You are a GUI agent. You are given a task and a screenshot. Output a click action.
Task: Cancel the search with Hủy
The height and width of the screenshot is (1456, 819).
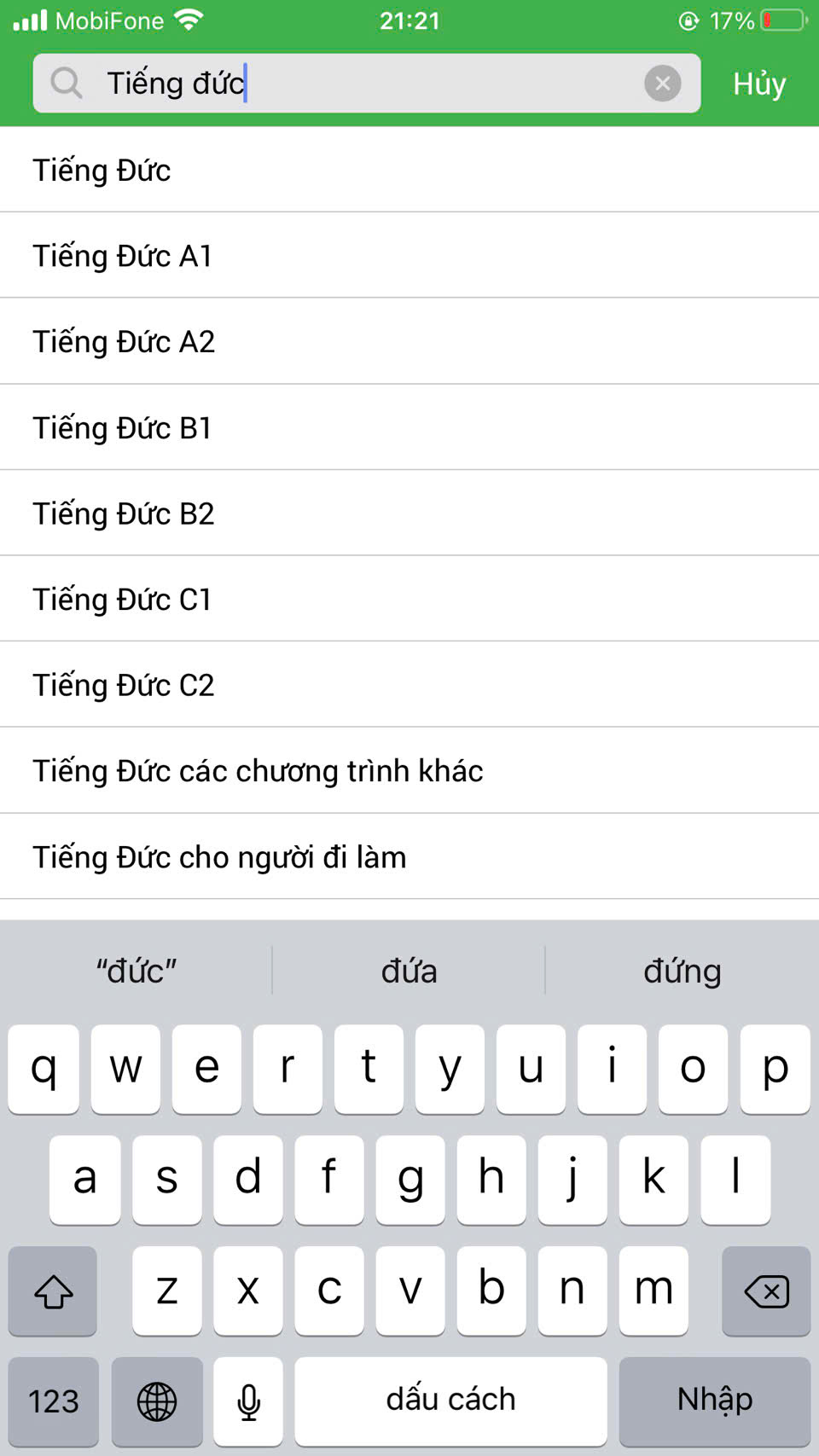(758, 84)
